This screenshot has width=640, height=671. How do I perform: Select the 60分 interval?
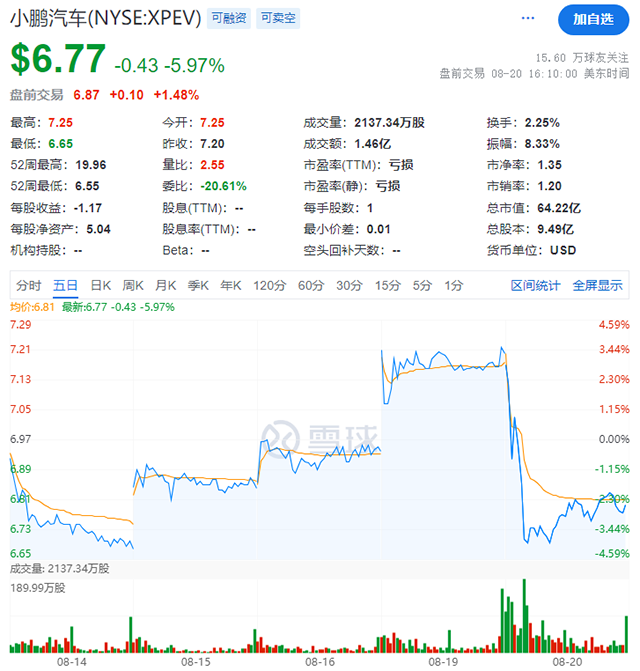point(311,286)
